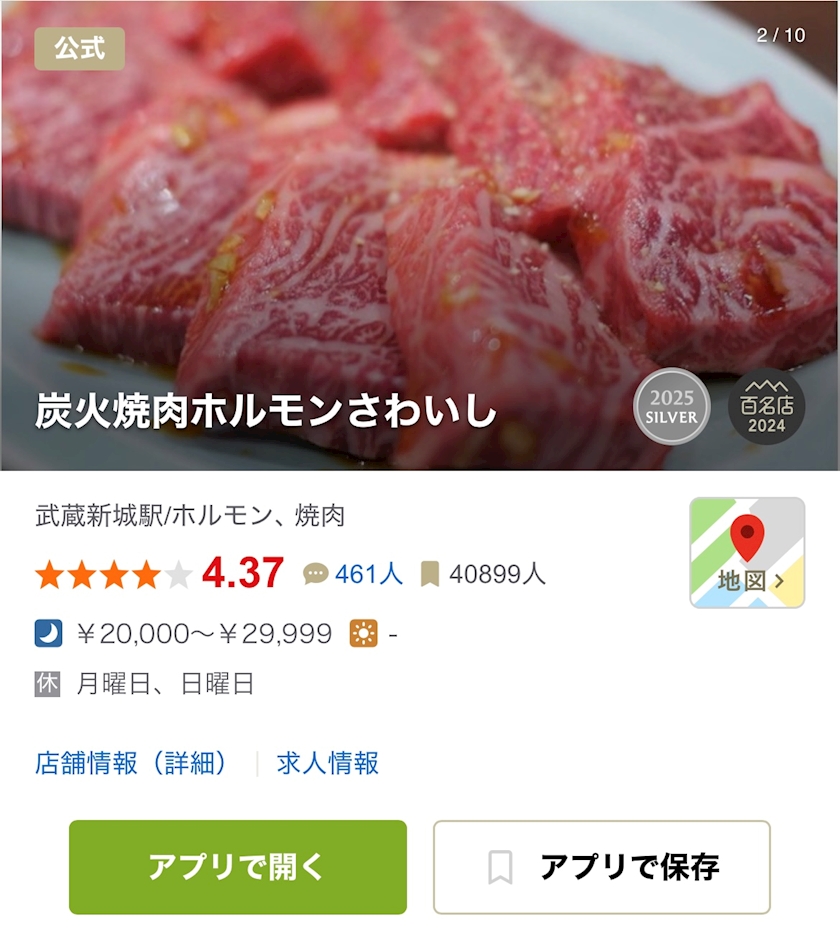Screen dimensions: 840x942
Task: Open the 地図 map thumbnail
Action: [747, 552]
